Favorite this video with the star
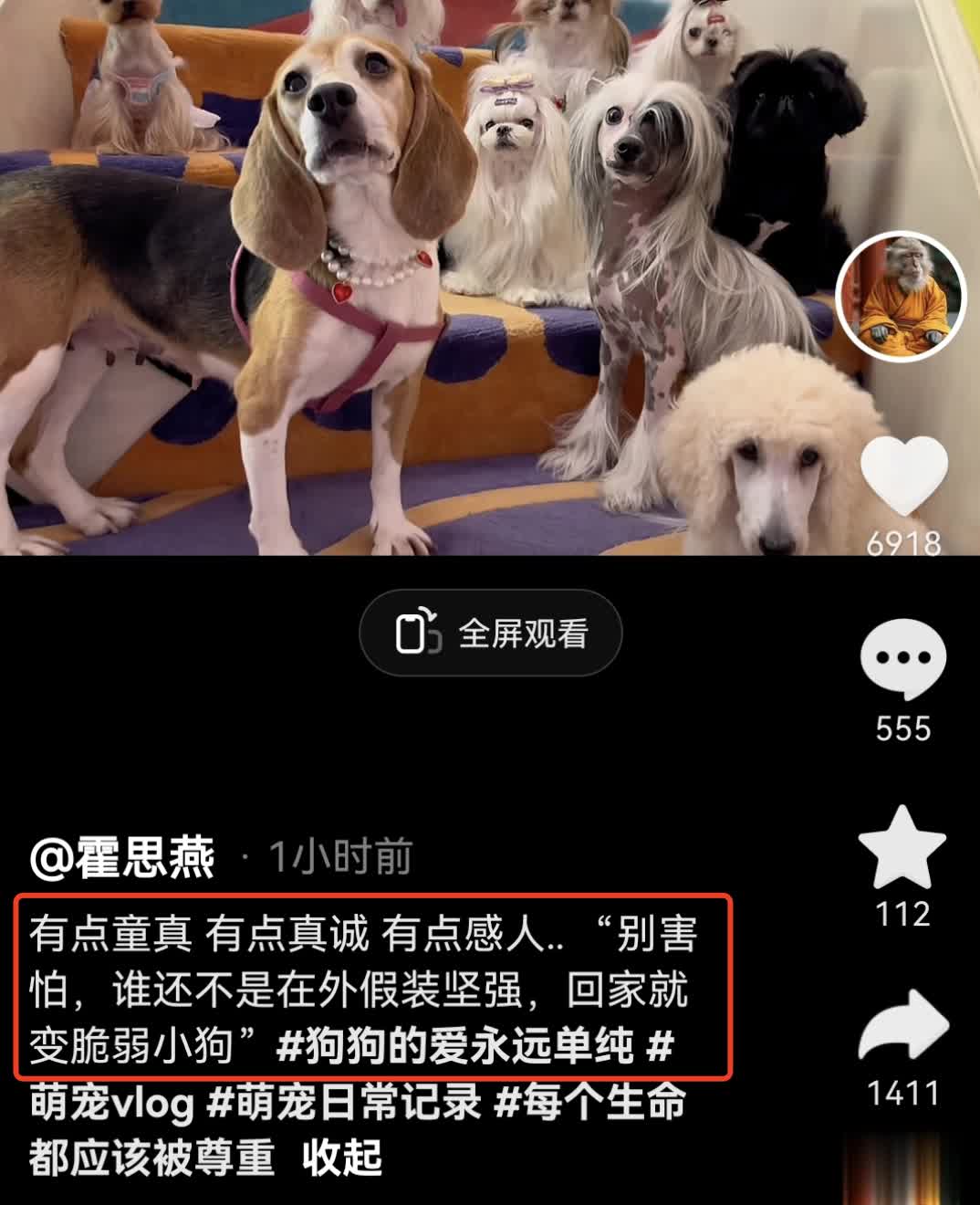 click(x=902, y=849)
